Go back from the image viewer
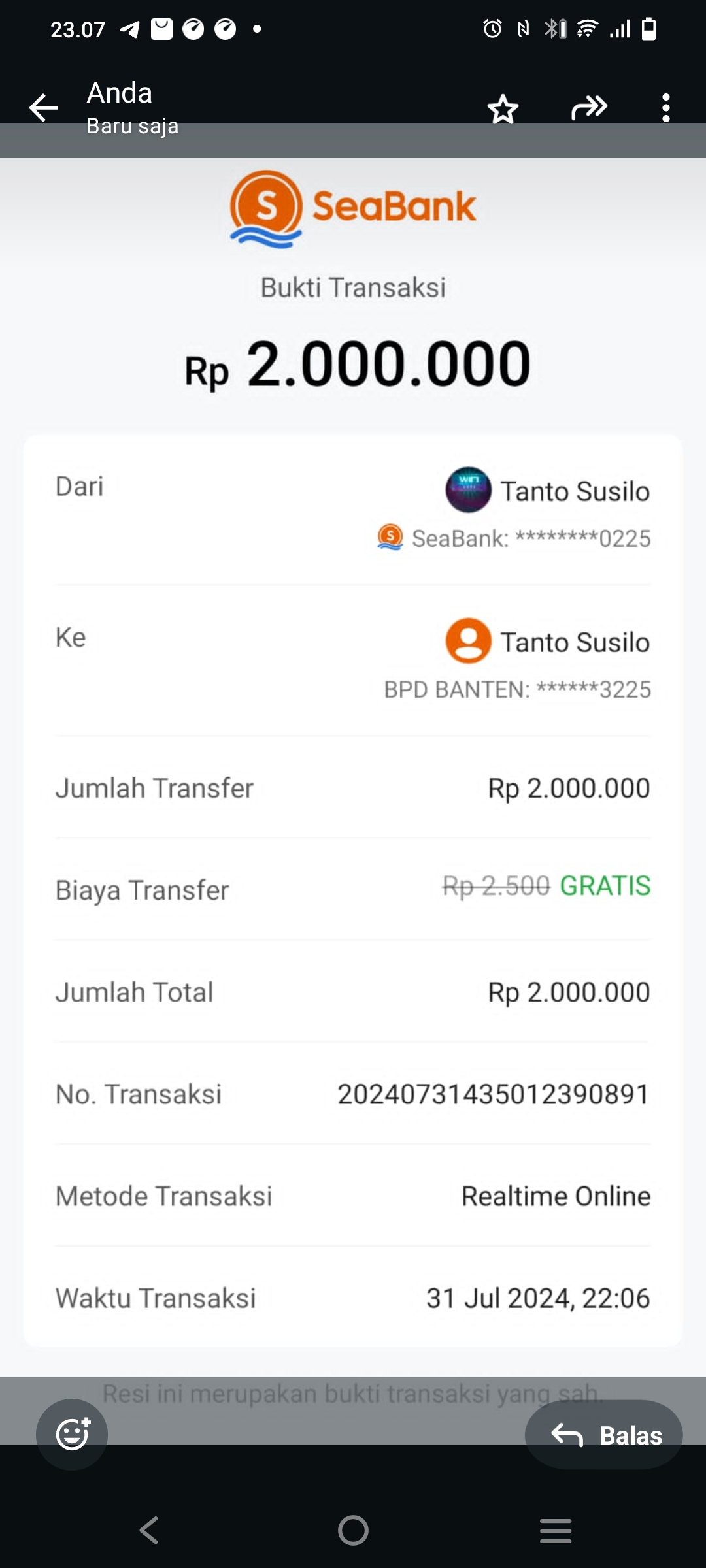The width and height of the screenshot is (706, 1568). click(44, 108)
